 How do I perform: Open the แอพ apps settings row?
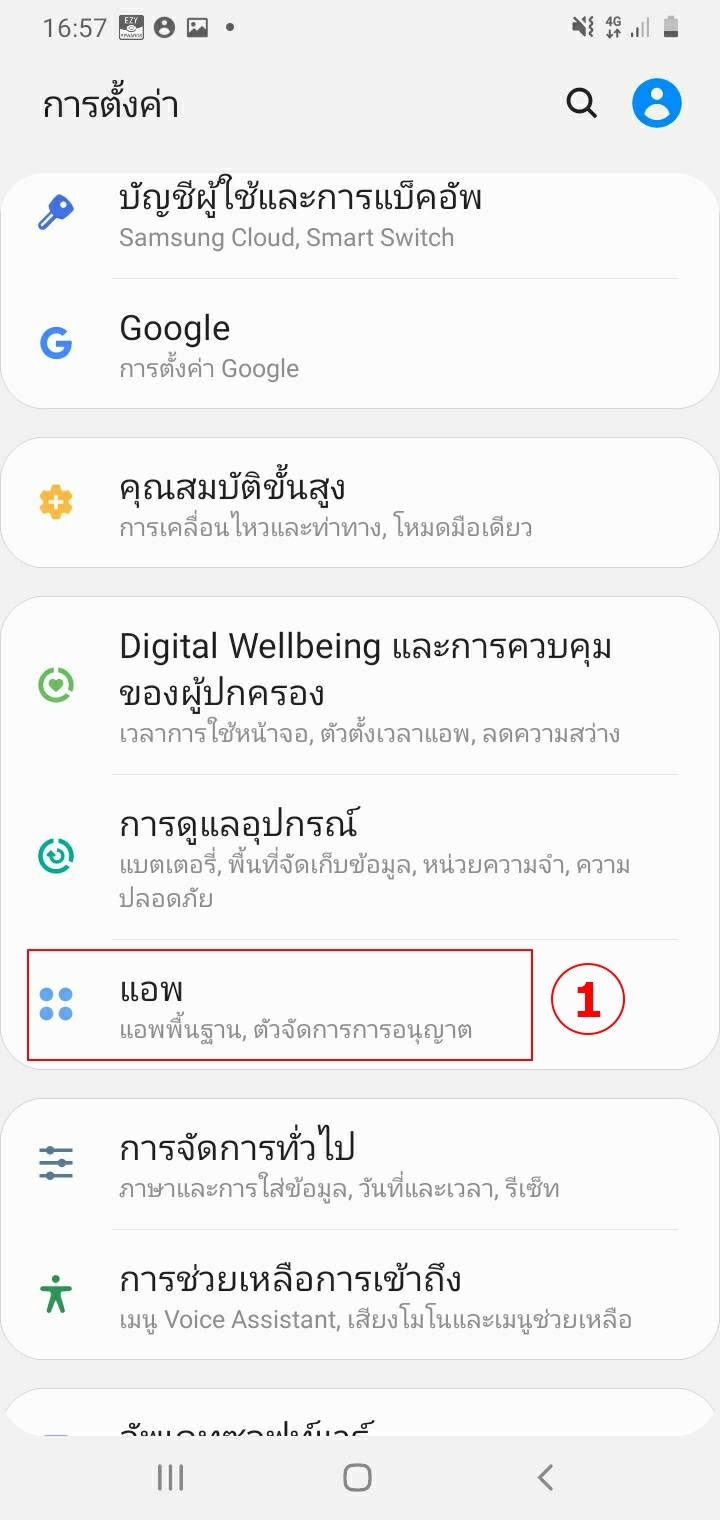click(280, 1005)
